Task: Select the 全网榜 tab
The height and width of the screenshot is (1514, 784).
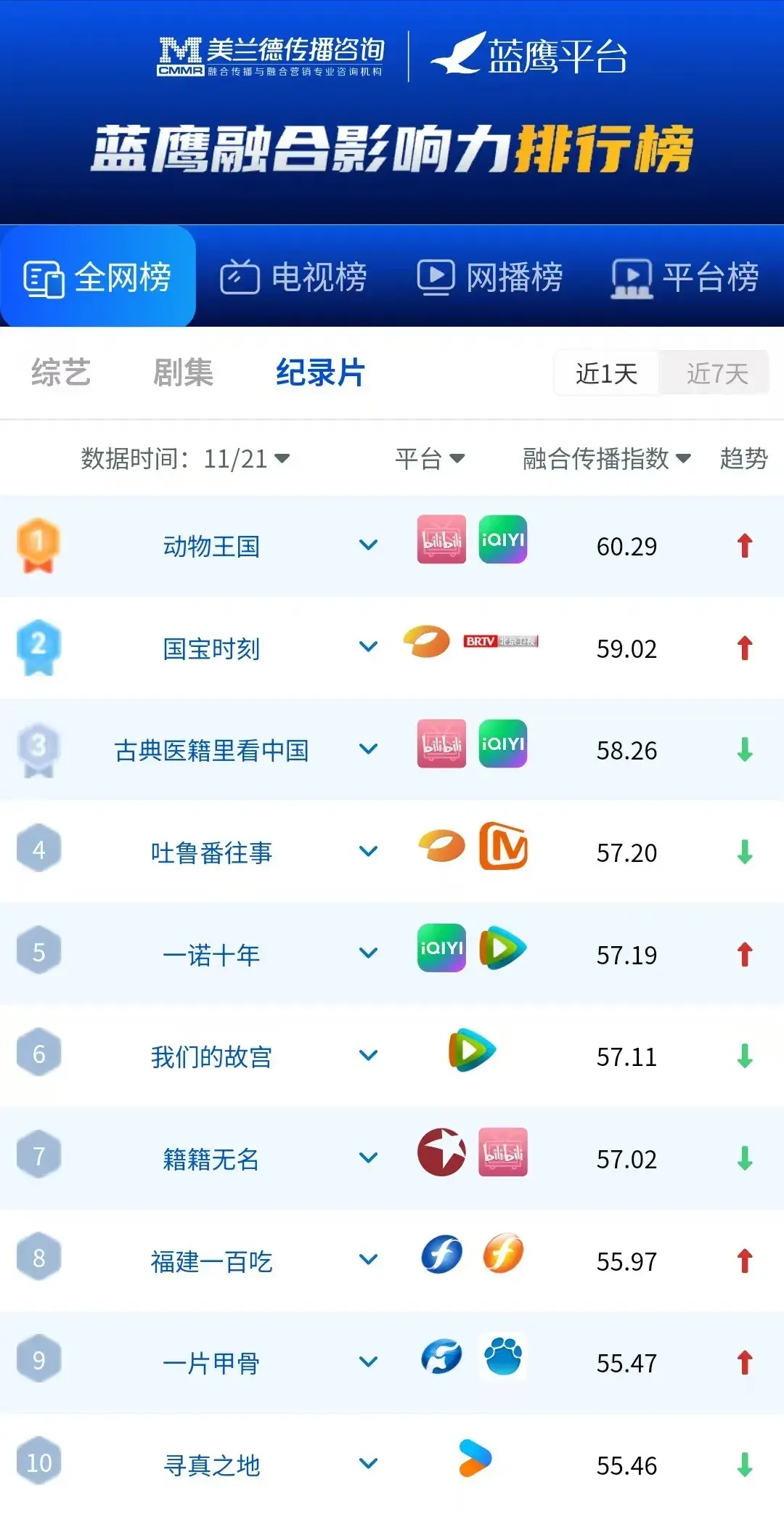Action: tap(98, 277)
